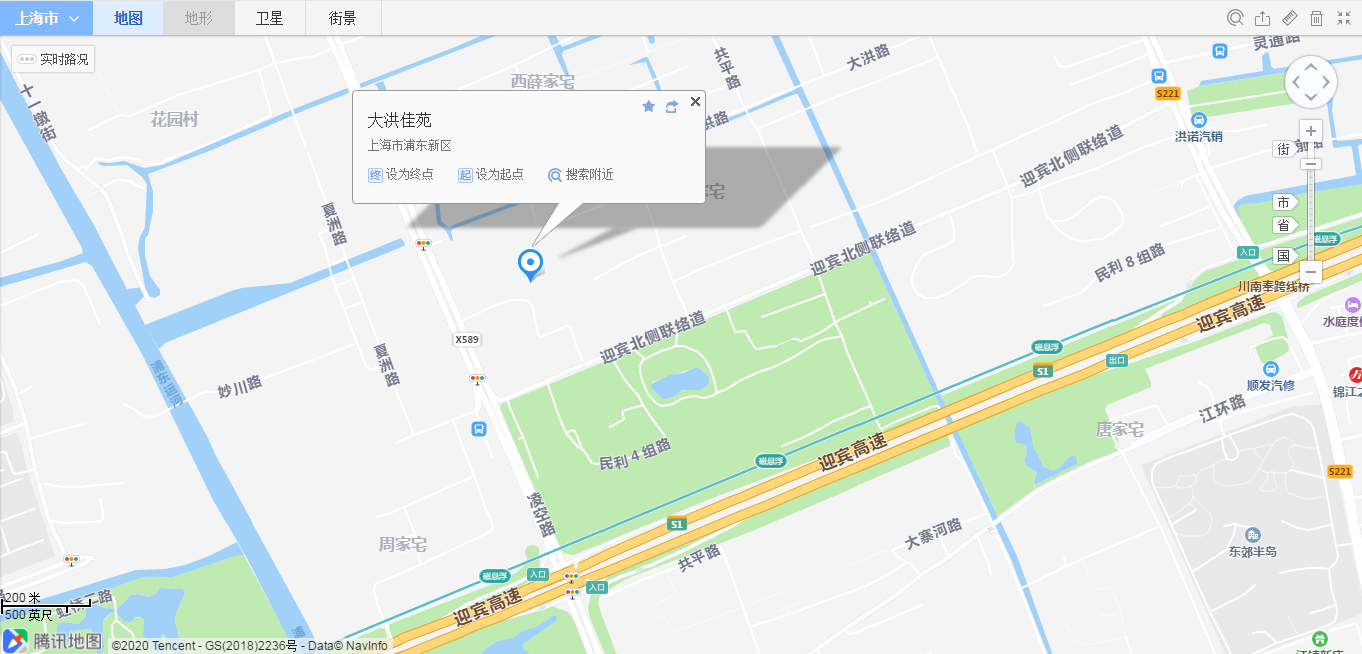The width and height of the screenshot is (1362, 654).
Task: Share the 大洪佳苑 location from the popup
Action: 672,106
